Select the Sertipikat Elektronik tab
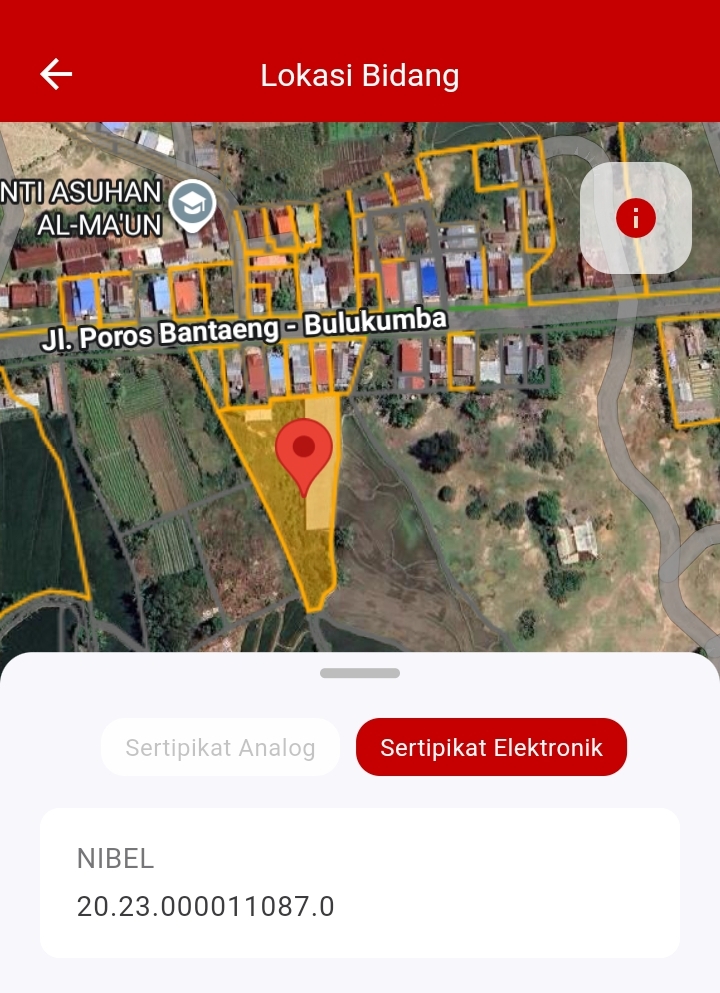Screen dimensions: 720x993 pos(491,747)
